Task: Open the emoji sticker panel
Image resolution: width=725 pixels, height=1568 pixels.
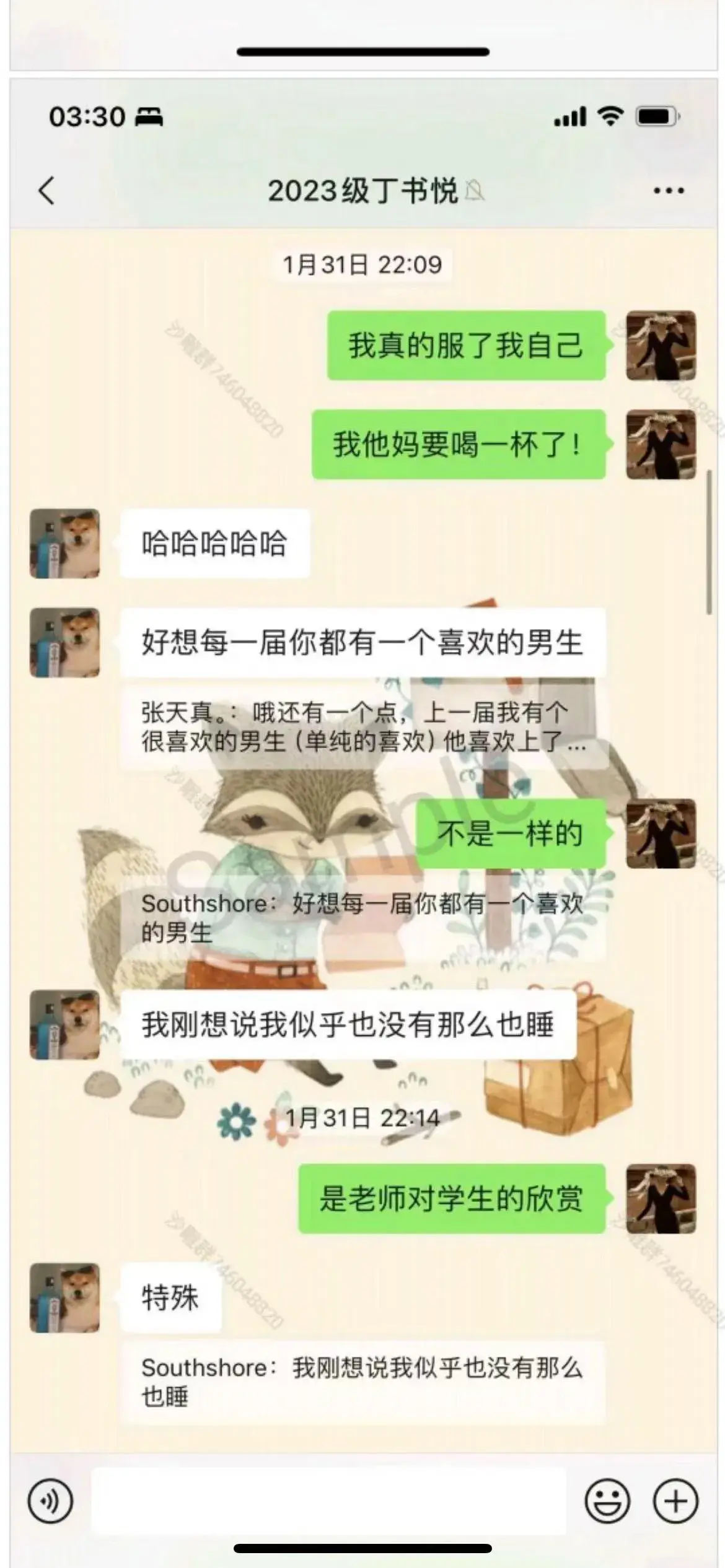Action: (x=607, y=1501)
